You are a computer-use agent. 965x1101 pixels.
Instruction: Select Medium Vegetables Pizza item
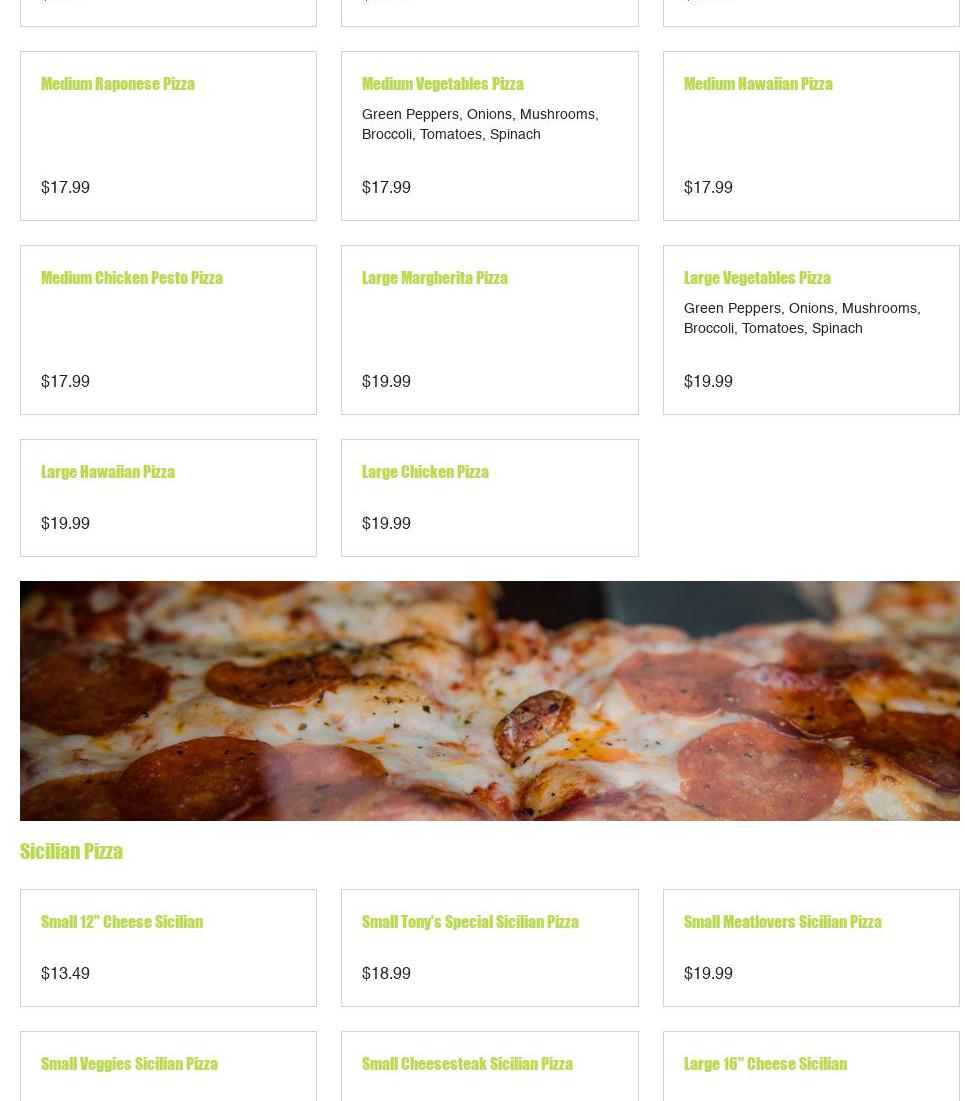489,136
